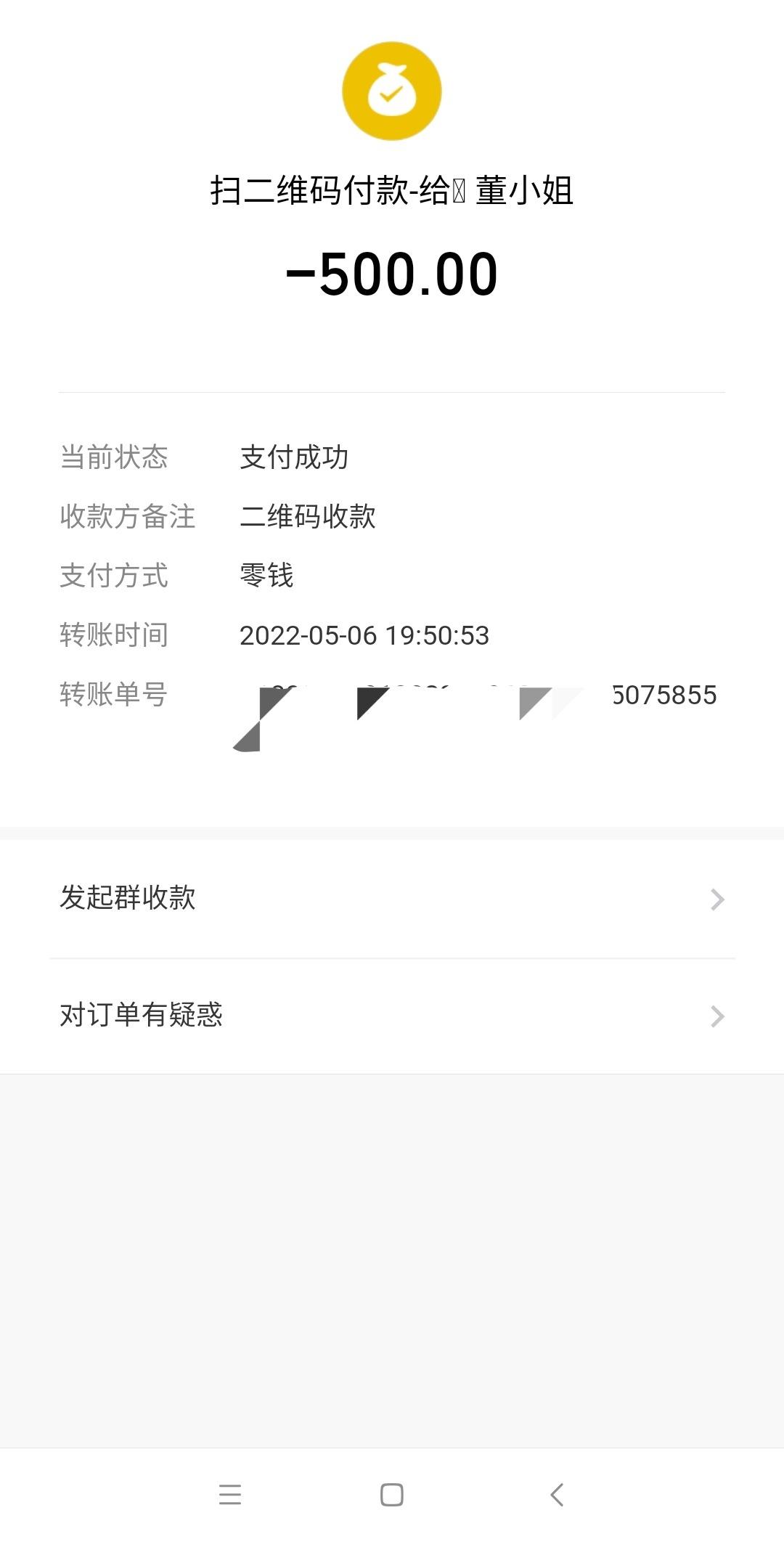Go back using system back button
This screenshot has width=784, height=1542.
(557, 1495)
